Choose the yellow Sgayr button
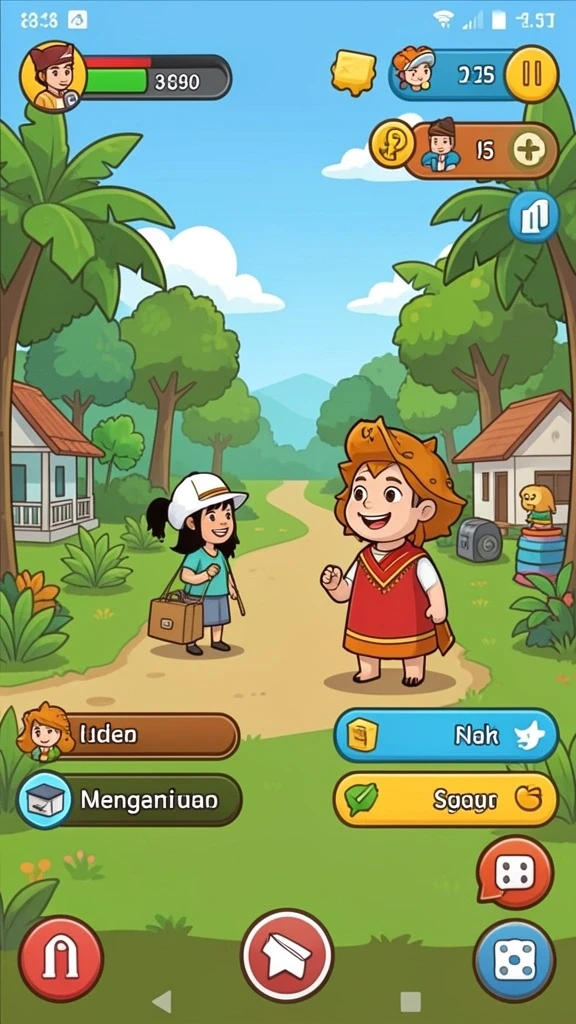The width and height of the screenshot is (576, 1024). click(x=446, y=799)
